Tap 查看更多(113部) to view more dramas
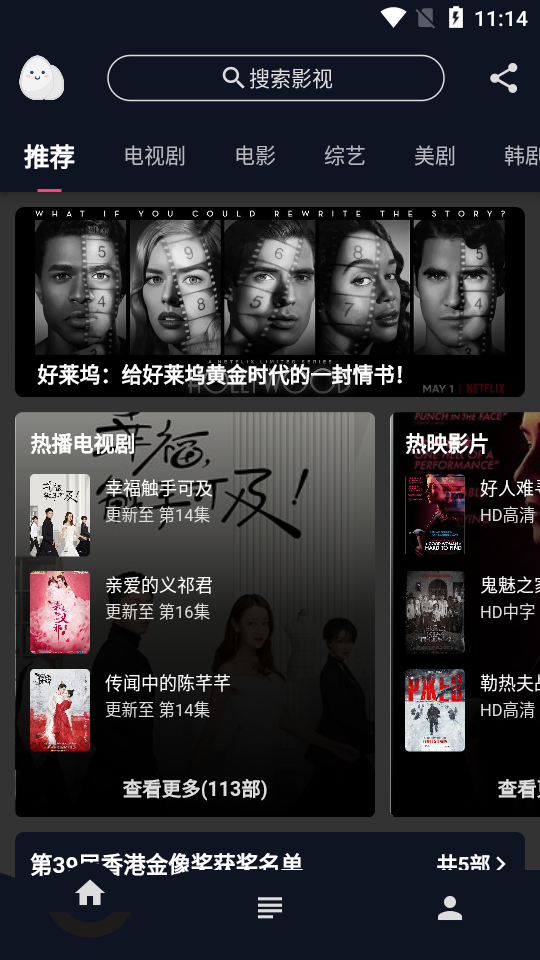 (195, 789)
